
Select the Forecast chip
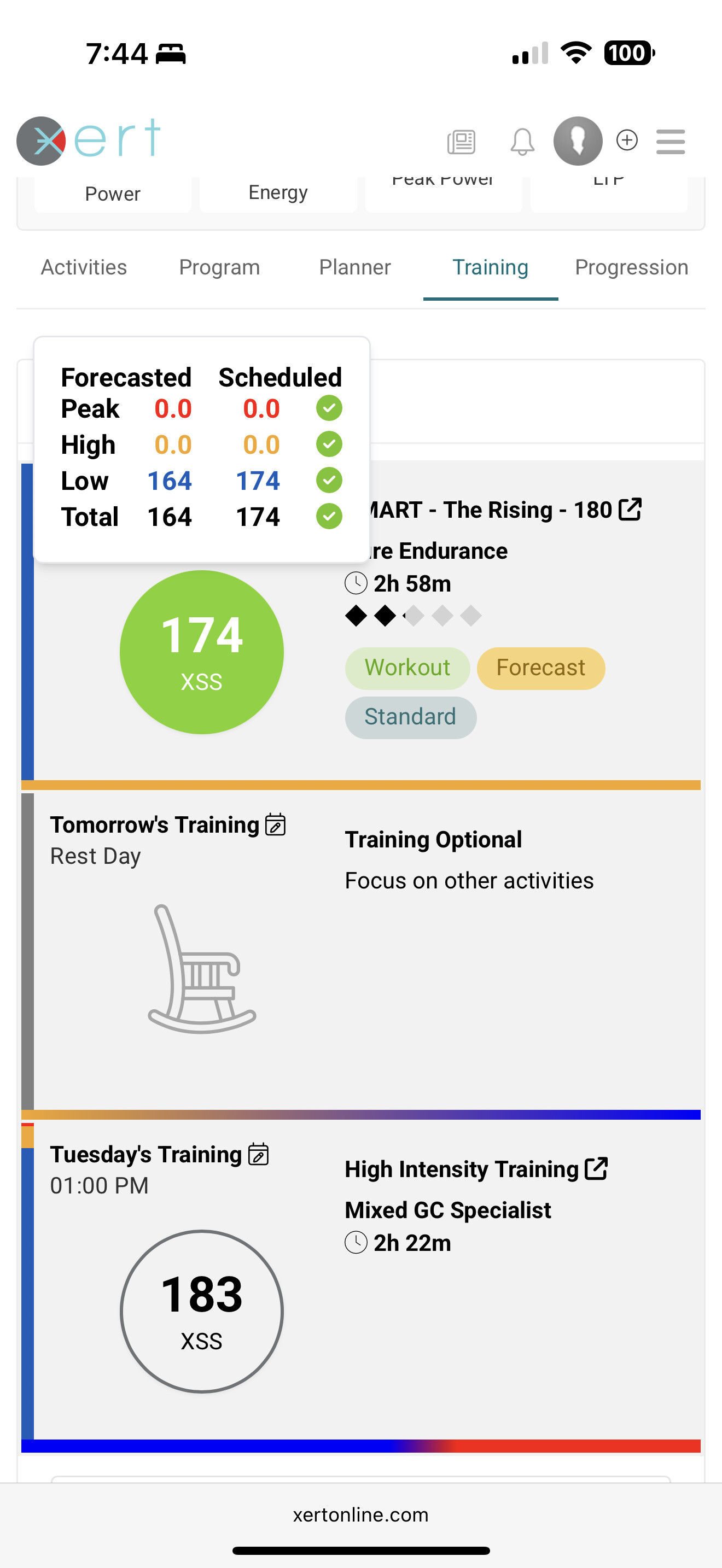[x=540, y=668]
